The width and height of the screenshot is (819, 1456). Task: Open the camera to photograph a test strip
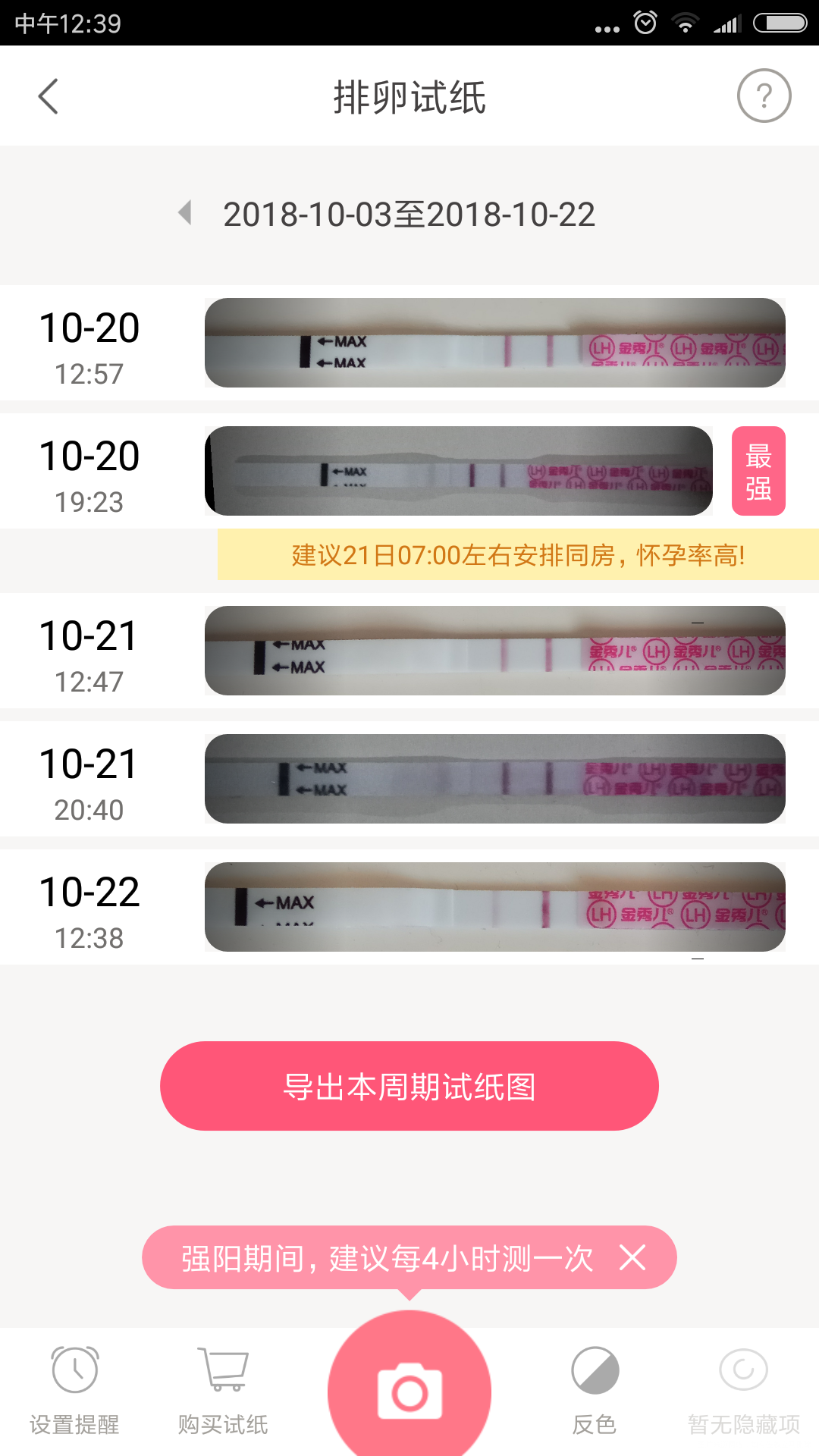tap(409, 1389)
